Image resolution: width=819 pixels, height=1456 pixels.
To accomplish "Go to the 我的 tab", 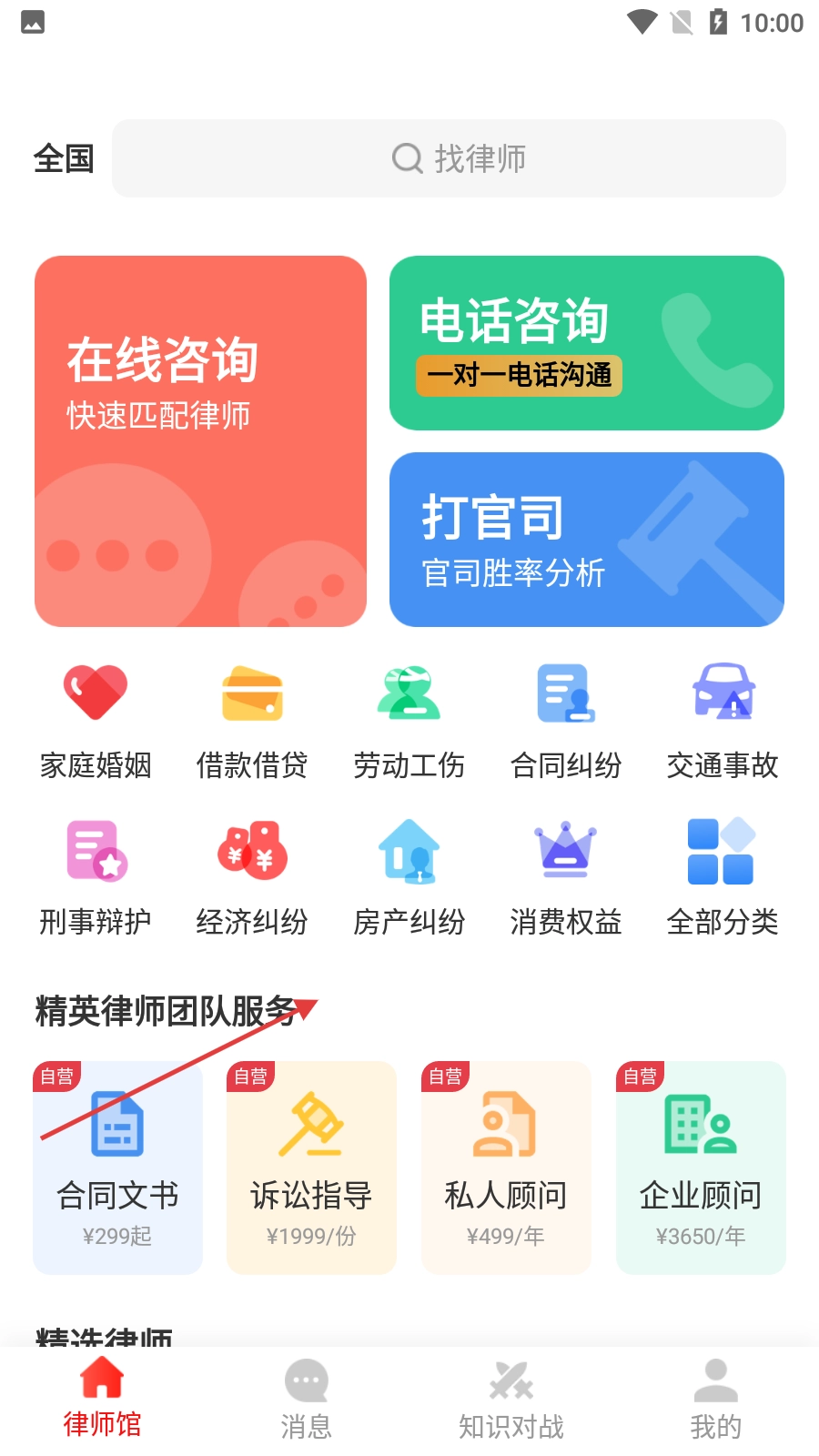I will pyautogui.click(x=716, y=1400).
